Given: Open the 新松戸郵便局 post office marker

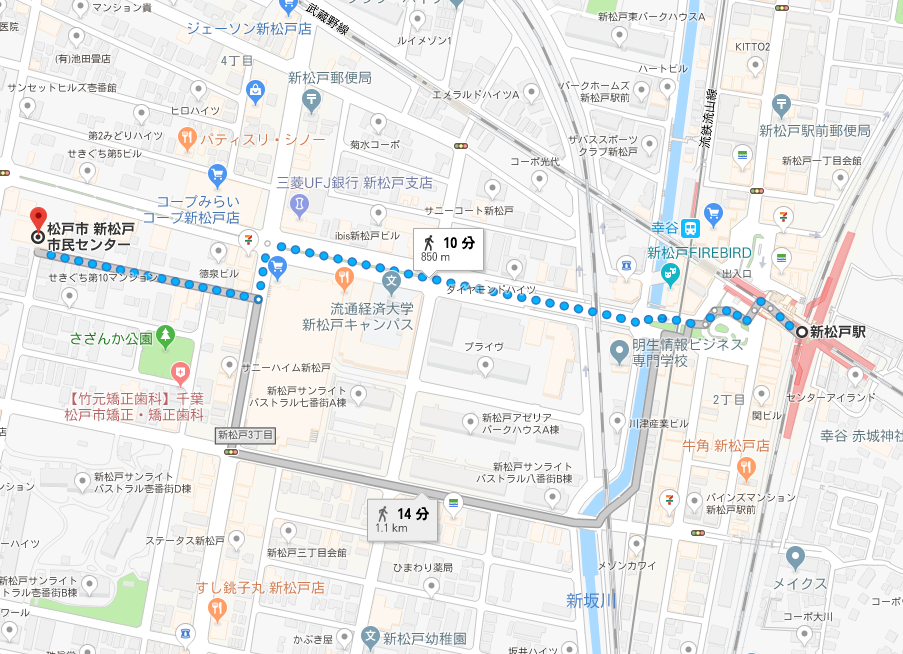Looking at the screenshot, I should coord(310,98).
